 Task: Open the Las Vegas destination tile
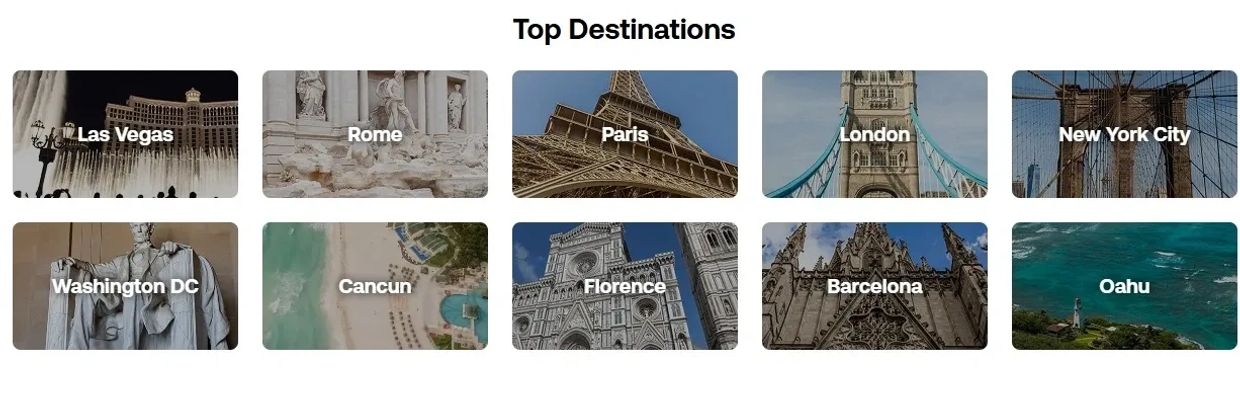click(x=125, y=134)
